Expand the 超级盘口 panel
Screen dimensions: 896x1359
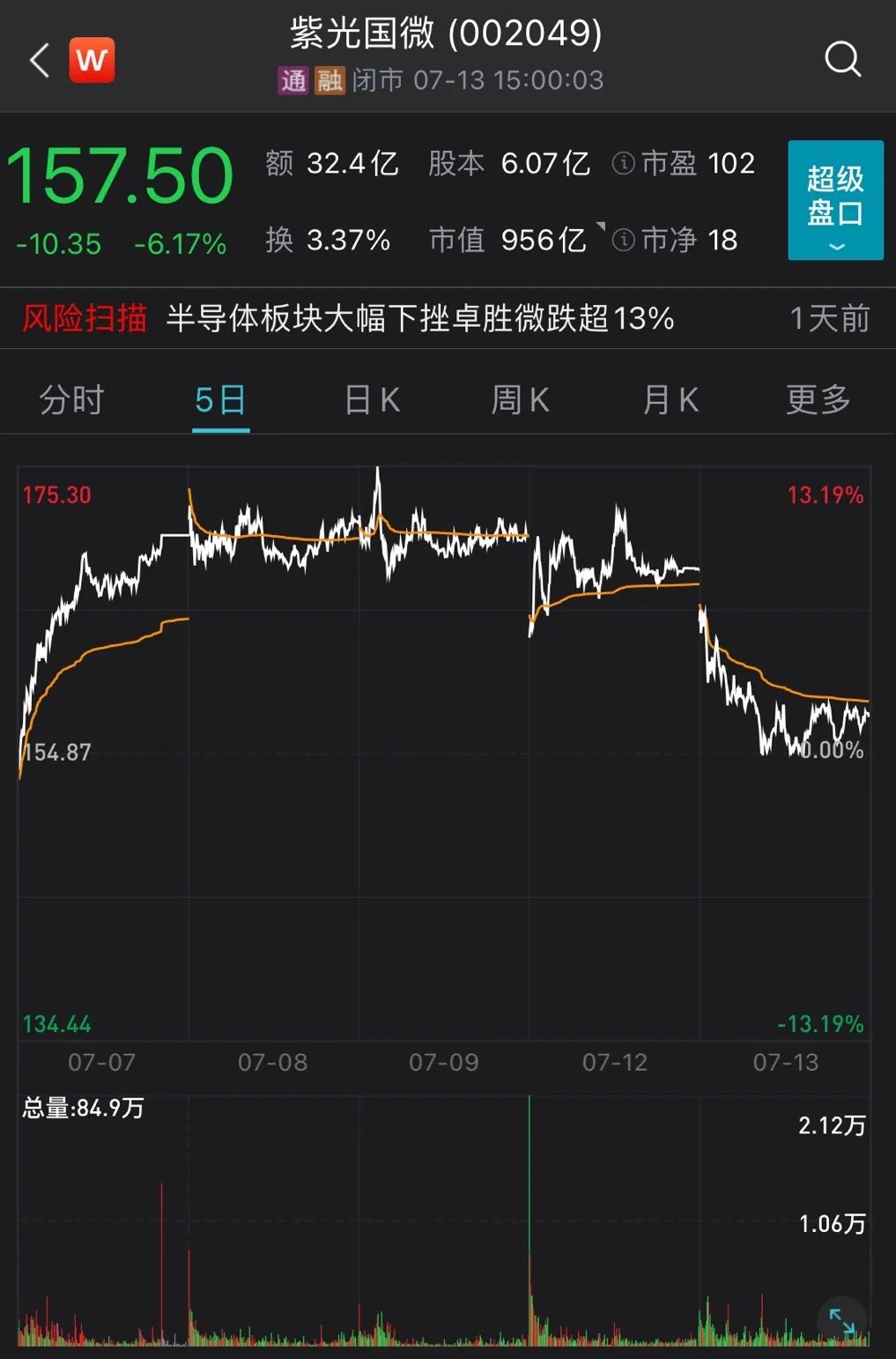(x=834, y=200)
